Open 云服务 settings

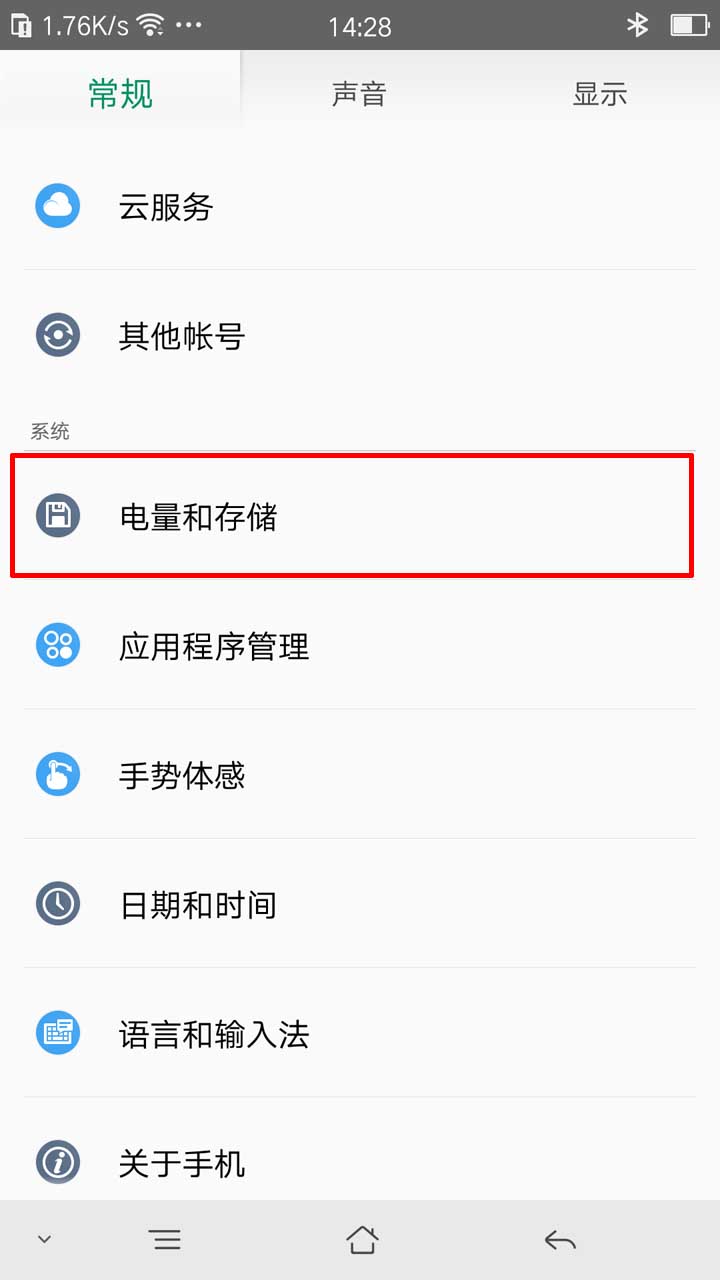tap(360, 207)
